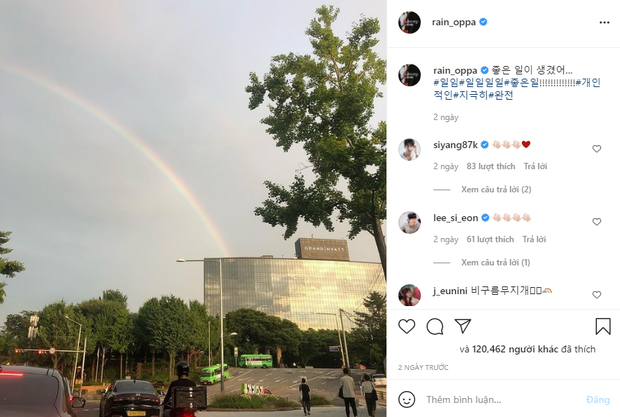
Task: Open the emoji picker beside comment field
Action: pyautogui.click(x=407, y=399)
